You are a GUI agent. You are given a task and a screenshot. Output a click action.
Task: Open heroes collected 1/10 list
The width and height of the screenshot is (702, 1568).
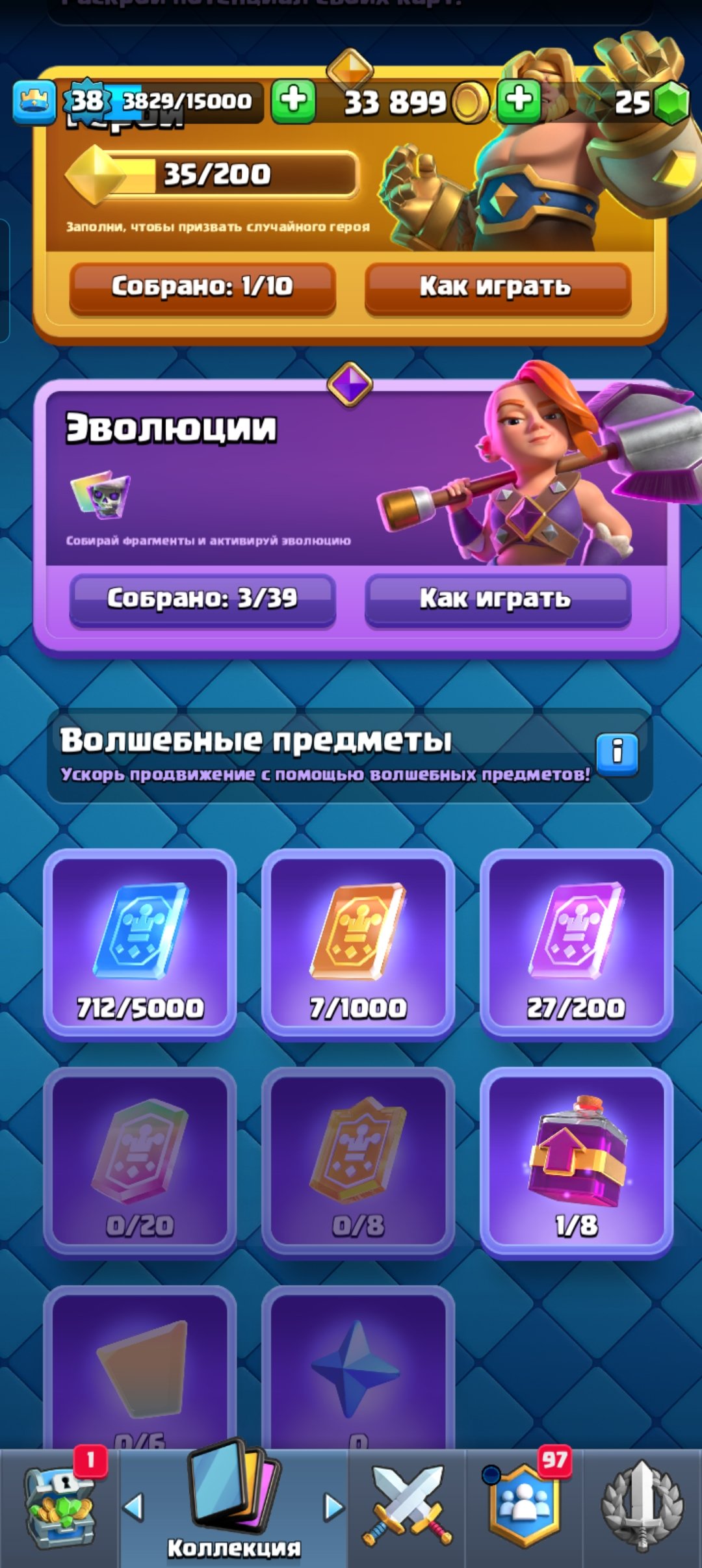(202, 287)
